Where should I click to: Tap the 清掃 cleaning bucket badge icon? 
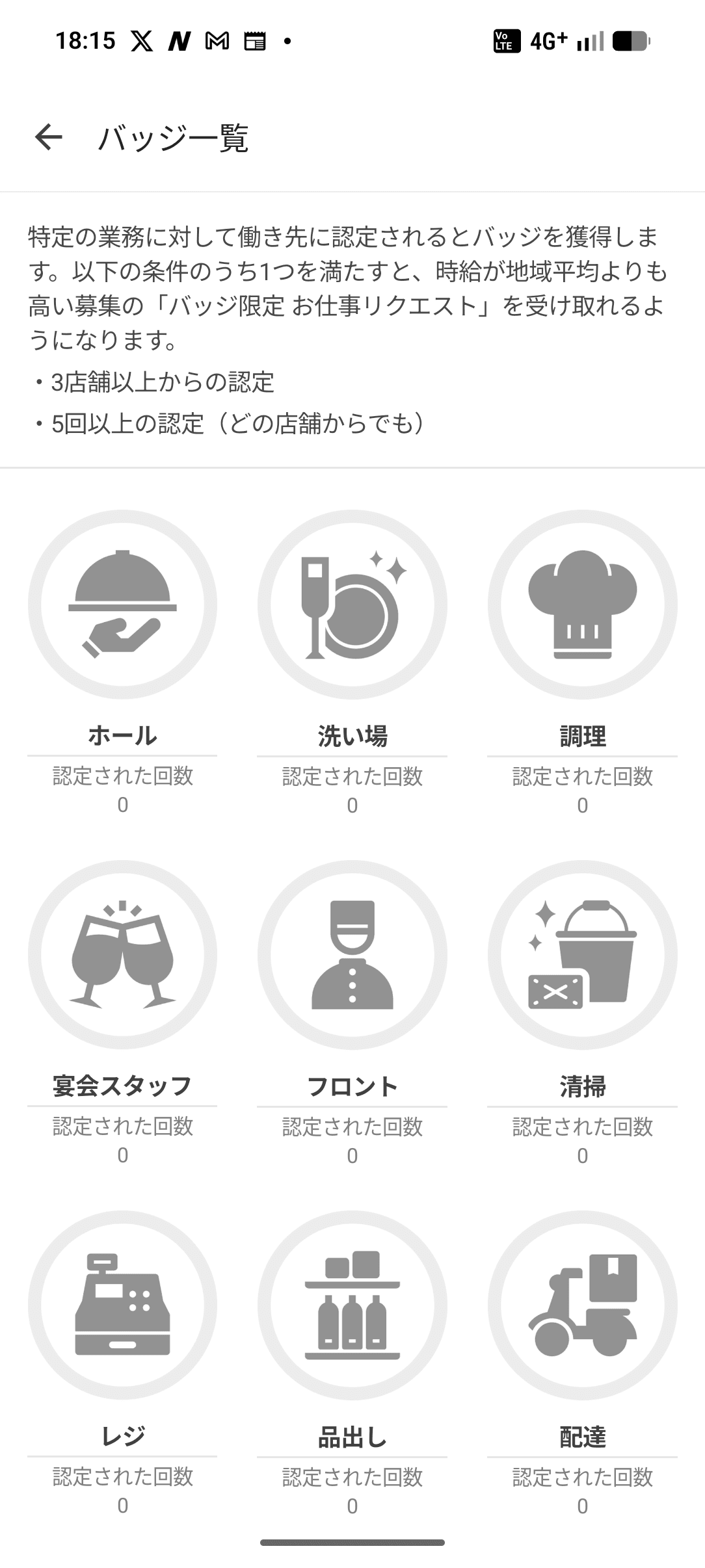582,956
